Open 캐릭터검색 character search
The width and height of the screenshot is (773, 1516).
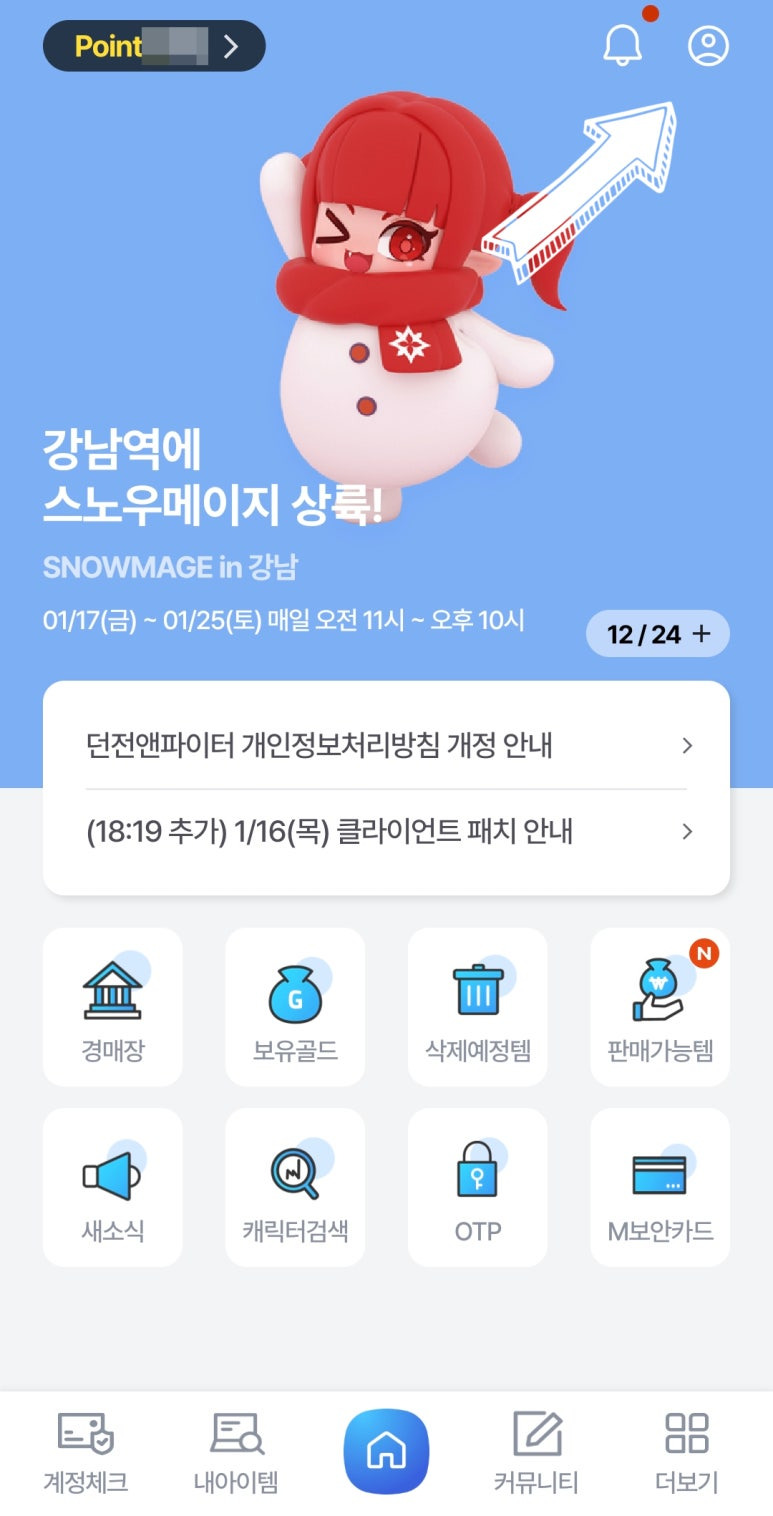[x=295, y=1186]
